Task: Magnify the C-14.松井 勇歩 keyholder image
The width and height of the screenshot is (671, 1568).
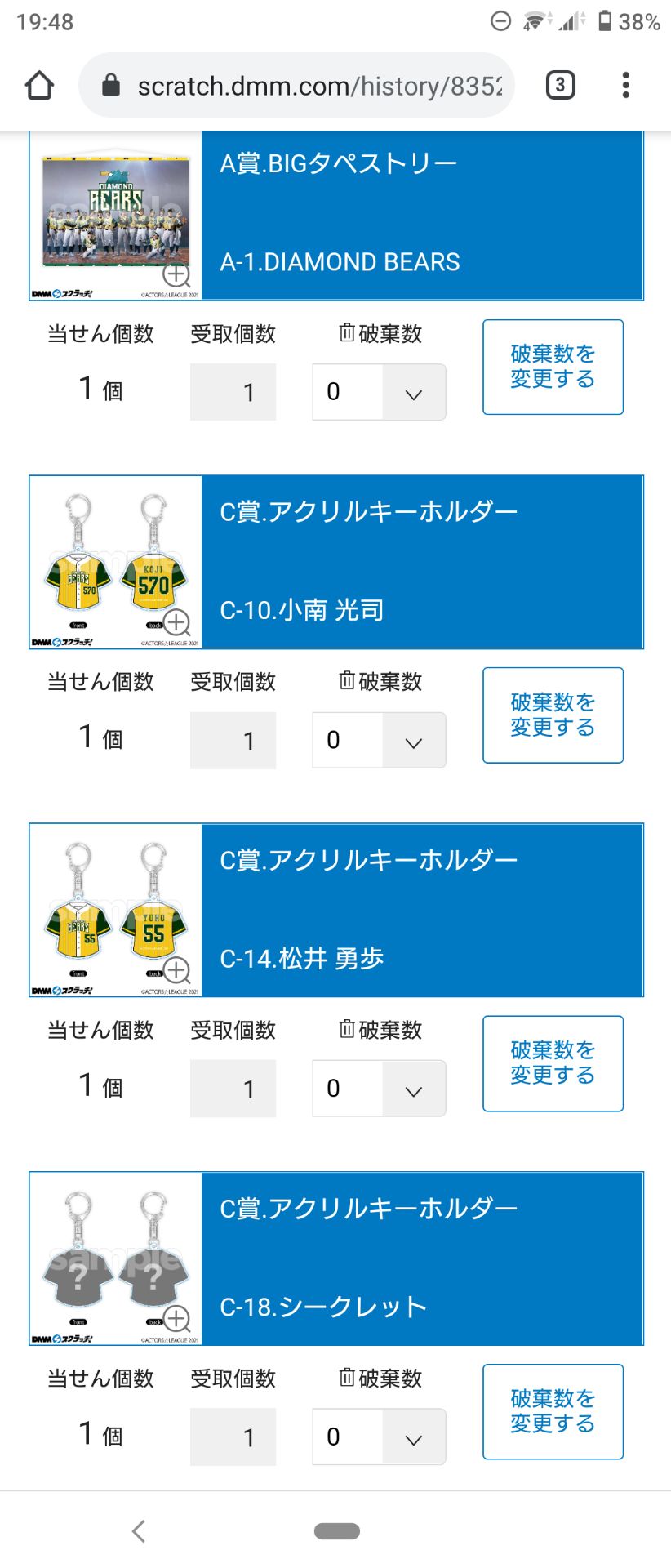Action: point(176,970)
